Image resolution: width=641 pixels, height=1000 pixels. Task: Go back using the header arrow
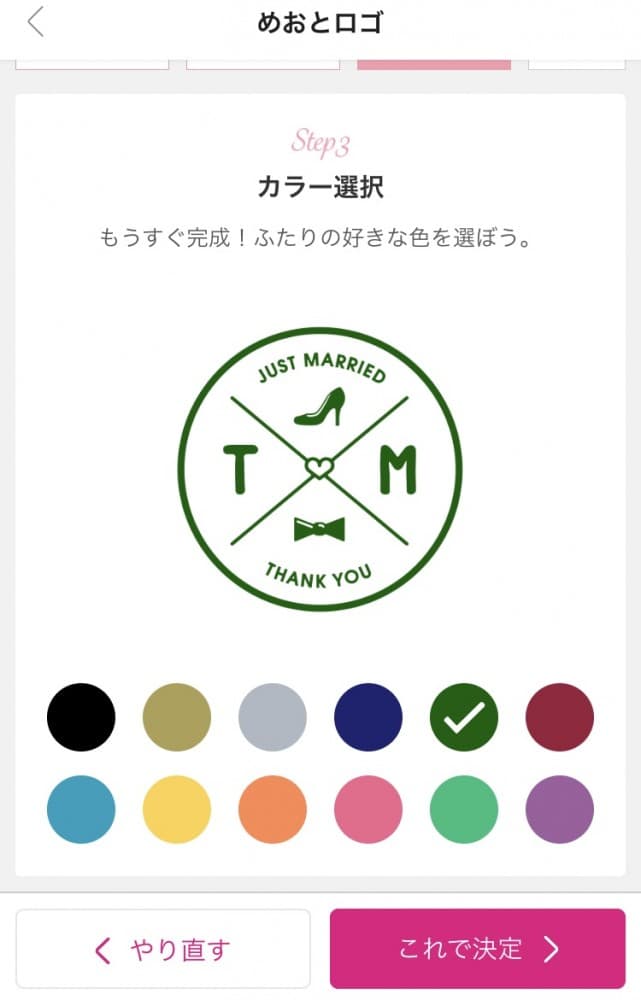pyautogui.click(x=36, y=22)
